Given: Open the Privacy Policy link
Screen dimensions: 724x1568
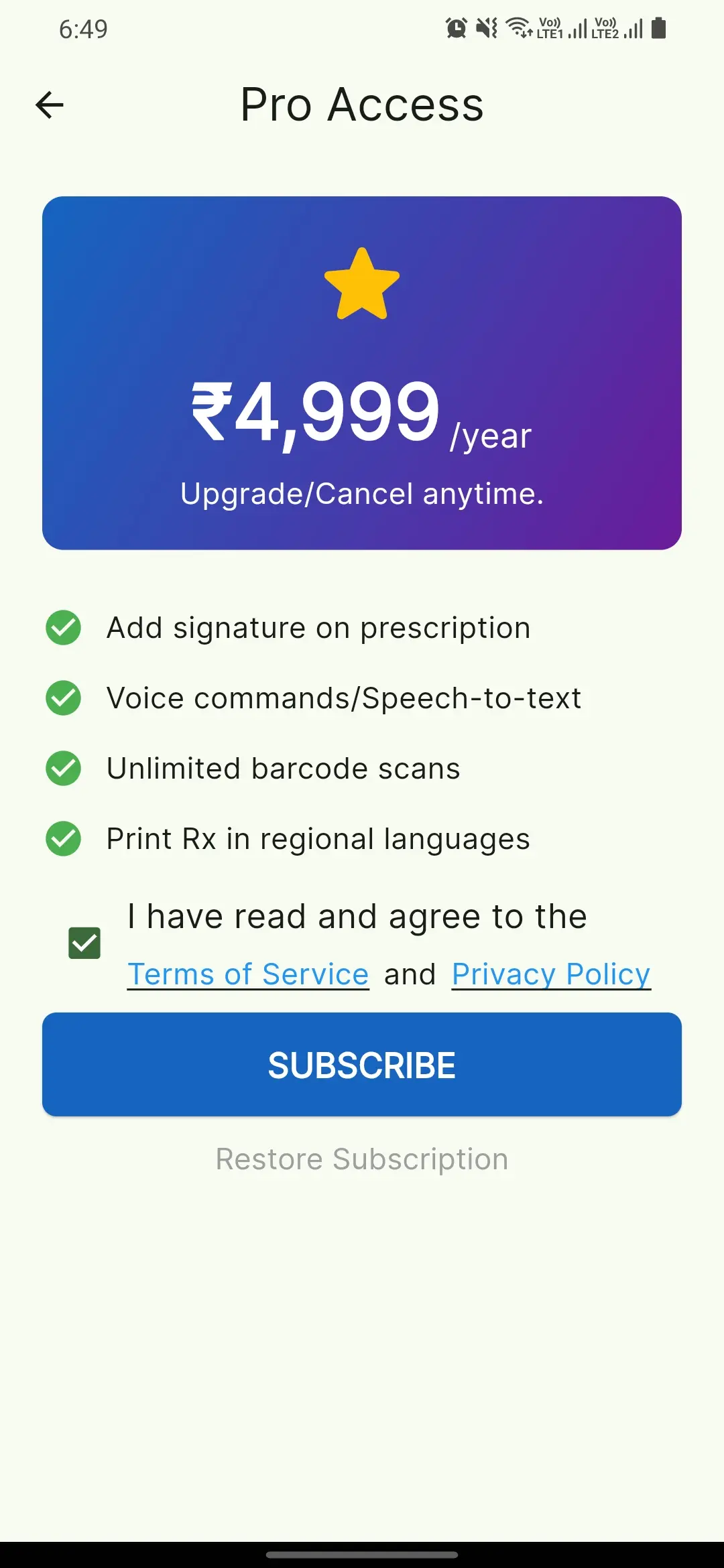Looking at the screenshot, I should click(551, 974).
